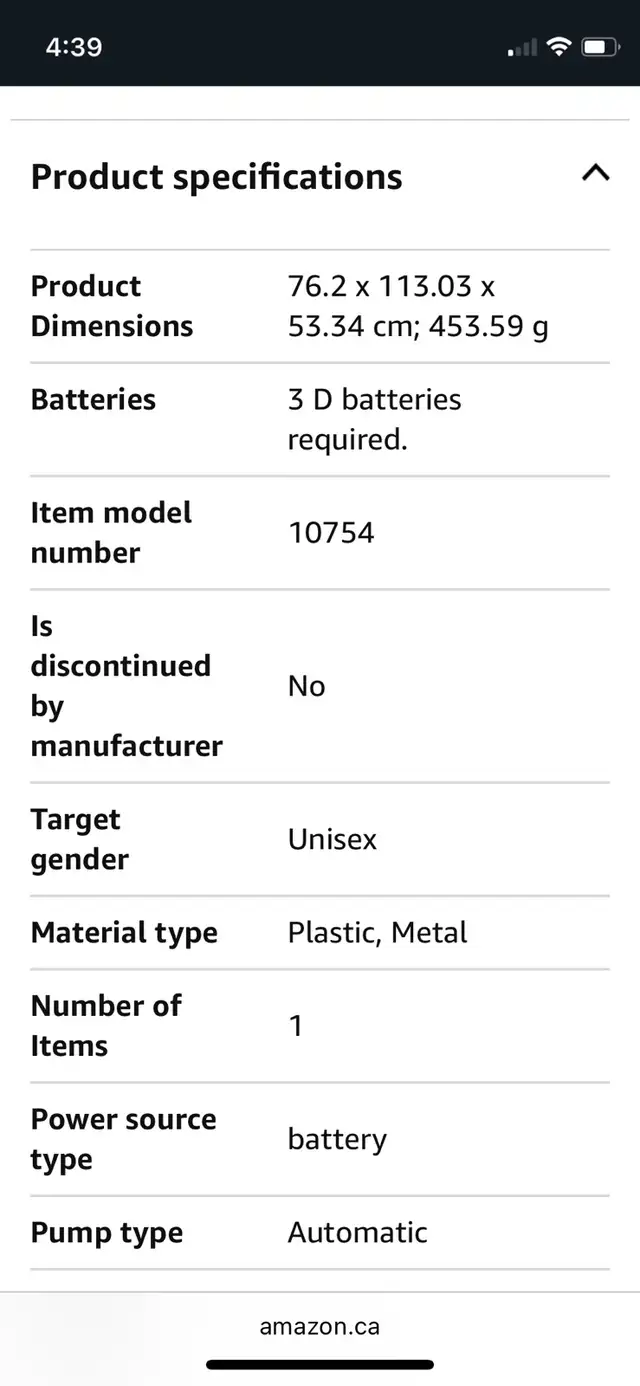Image resolution: width=640 pixels, height=1386 pixels.
Task: Collapse the Product specifications section
Action: (x=595, y=173)
